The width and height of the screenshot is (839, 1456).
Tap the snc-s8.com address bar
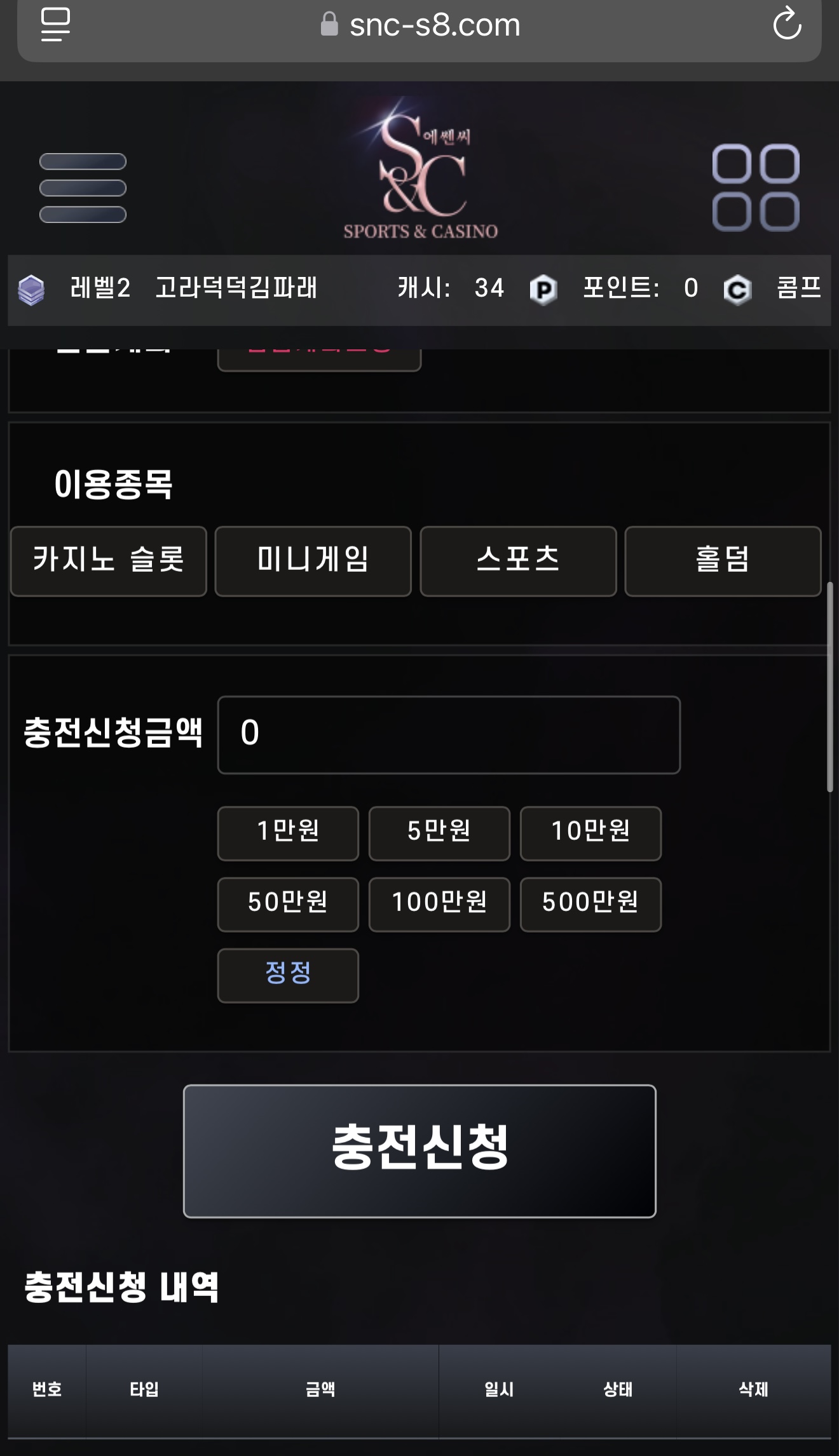419,25
